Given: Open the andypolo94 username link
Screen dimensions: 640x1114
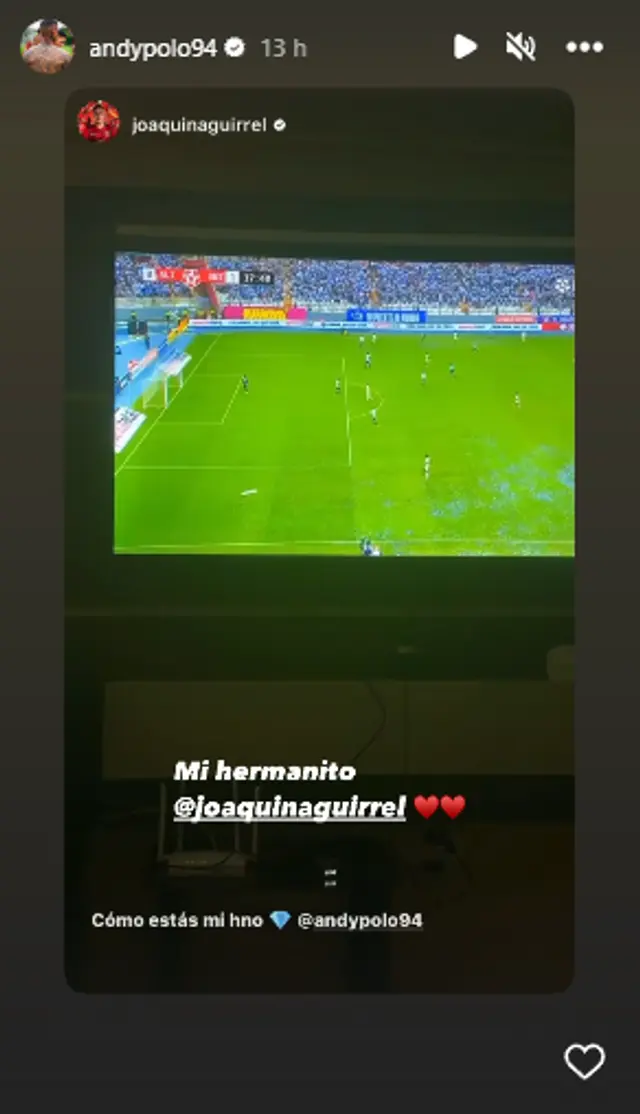Looking at the screenshot, I should 152,47.
